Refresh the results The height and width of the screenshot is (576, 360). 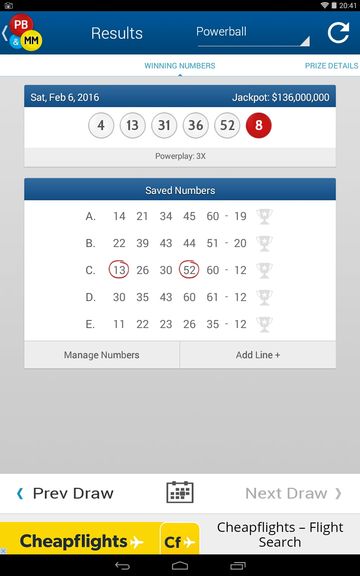point(338,33)
